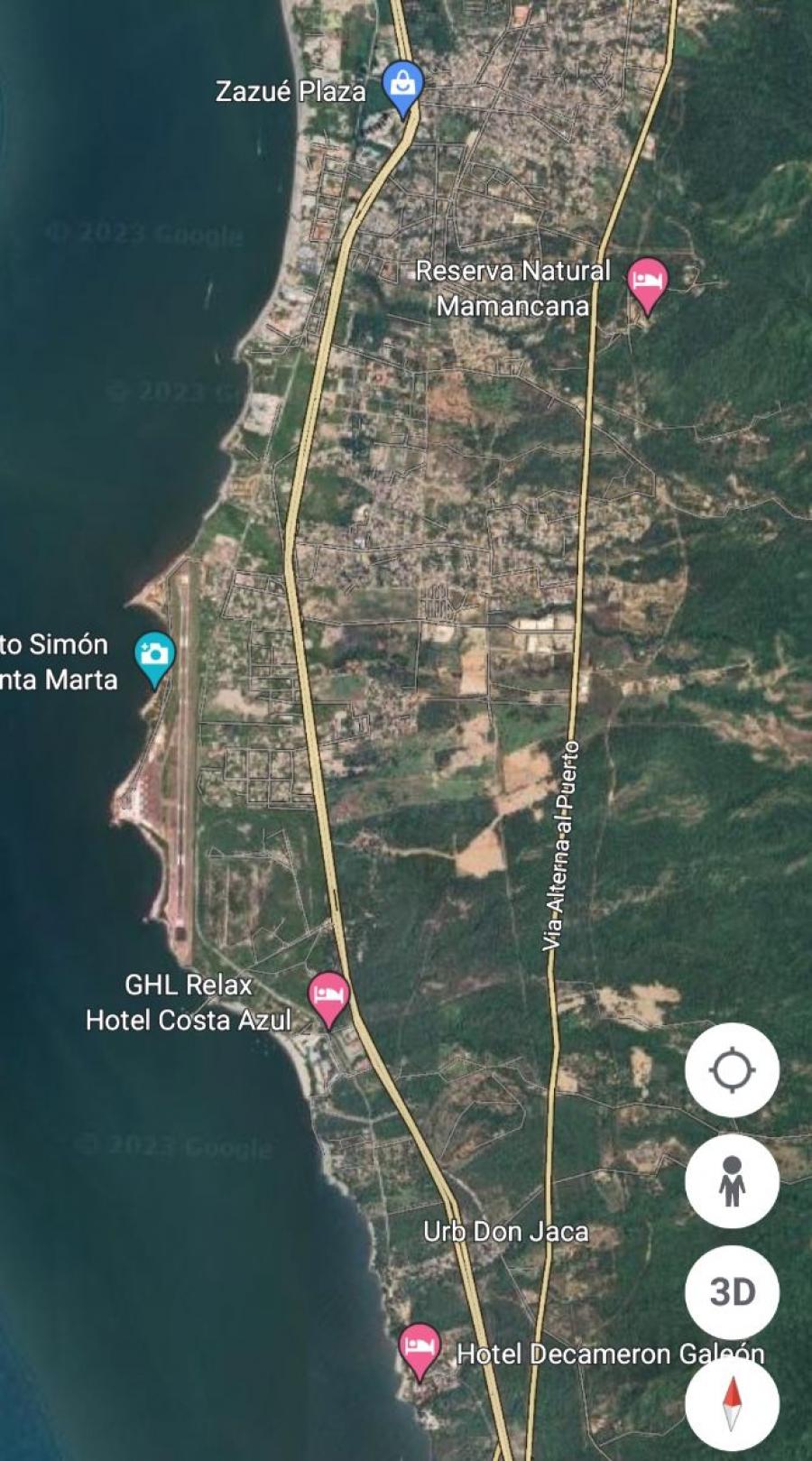Select the Reserva Natural Mamancana lodging pin
812x1461 pixels.
point(647,284)
